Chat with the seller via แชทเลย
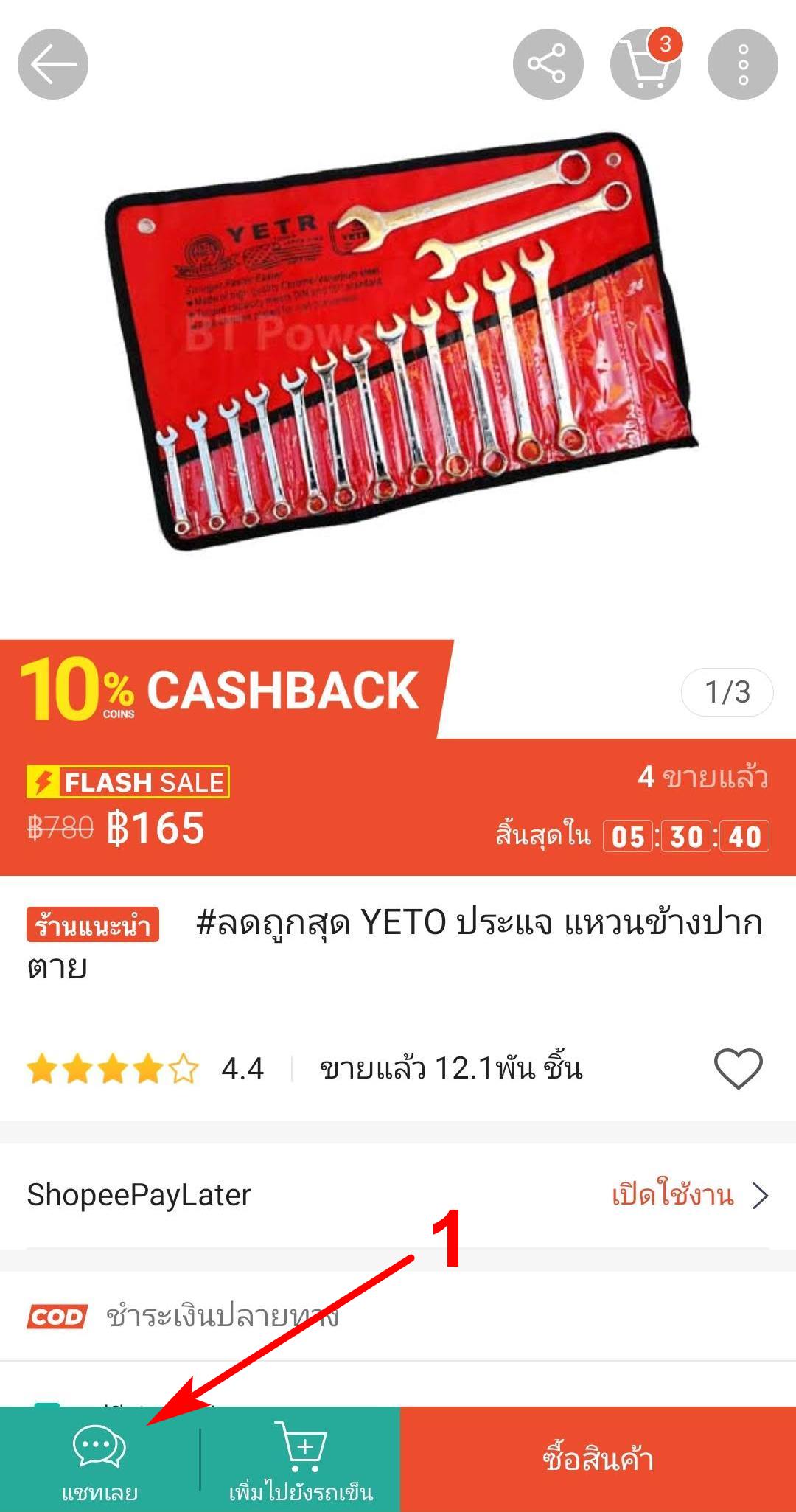The image size is (796, 1512). [x=99, y=1460]
